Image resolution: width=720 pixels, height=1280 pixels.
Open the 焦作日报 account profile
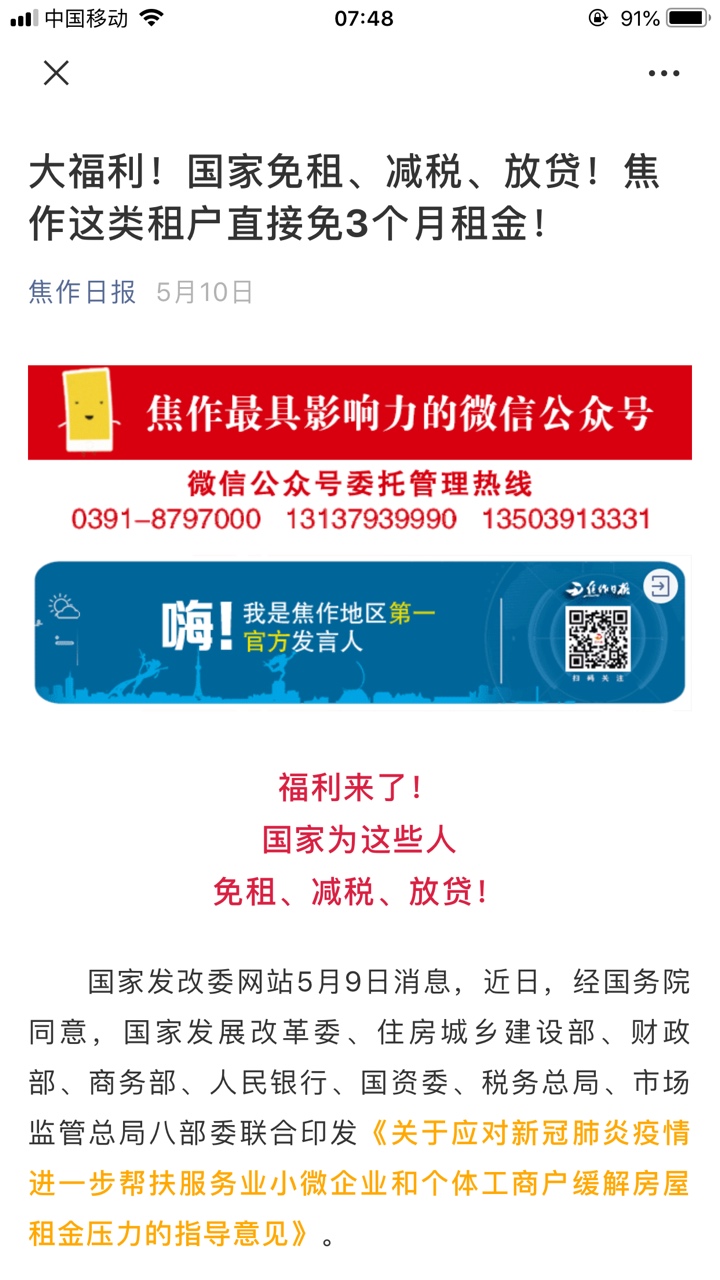(x=82, y=292)
